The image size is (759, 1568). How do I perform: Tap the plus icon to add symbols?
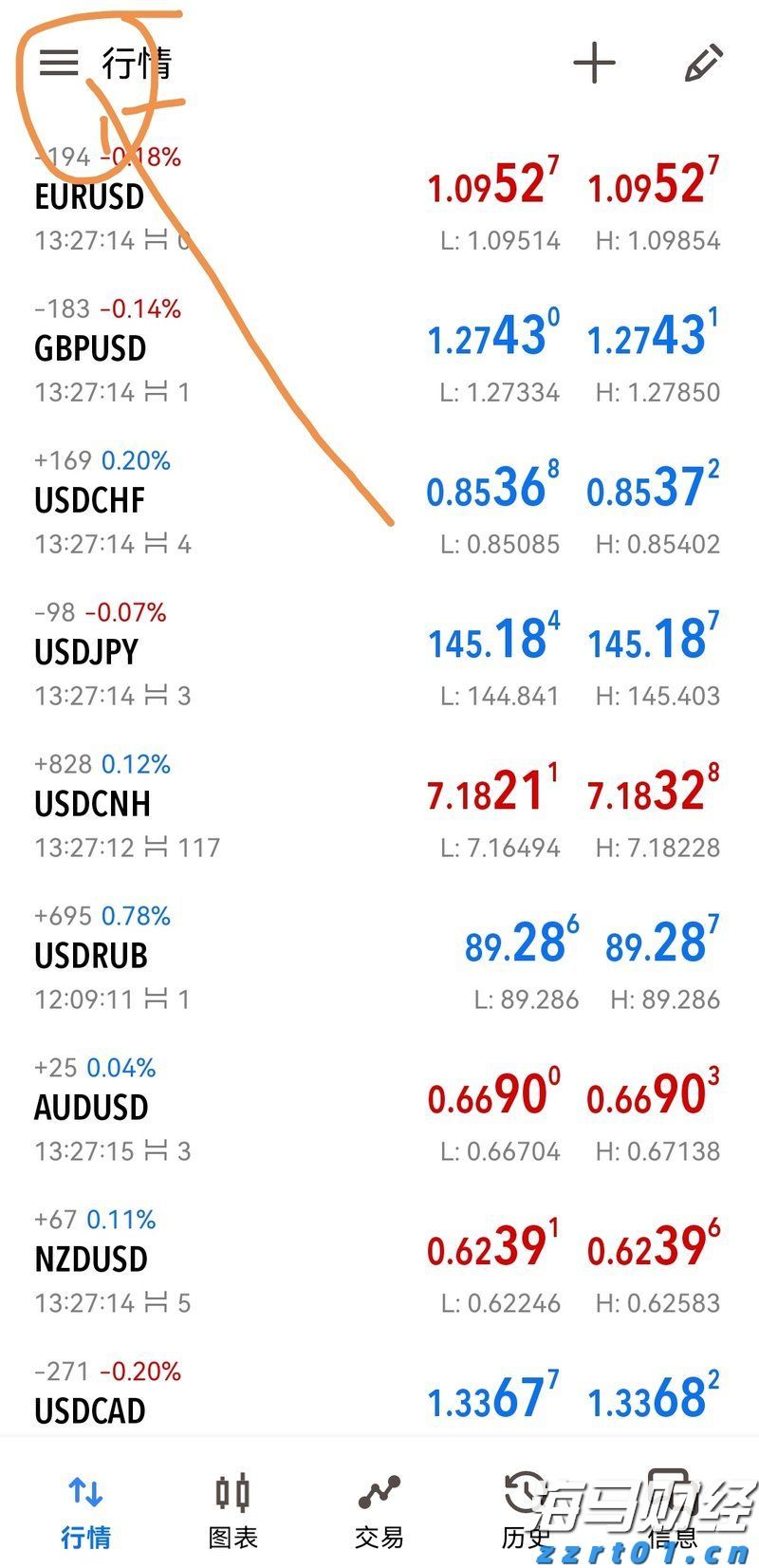click(x=593, y=64)
